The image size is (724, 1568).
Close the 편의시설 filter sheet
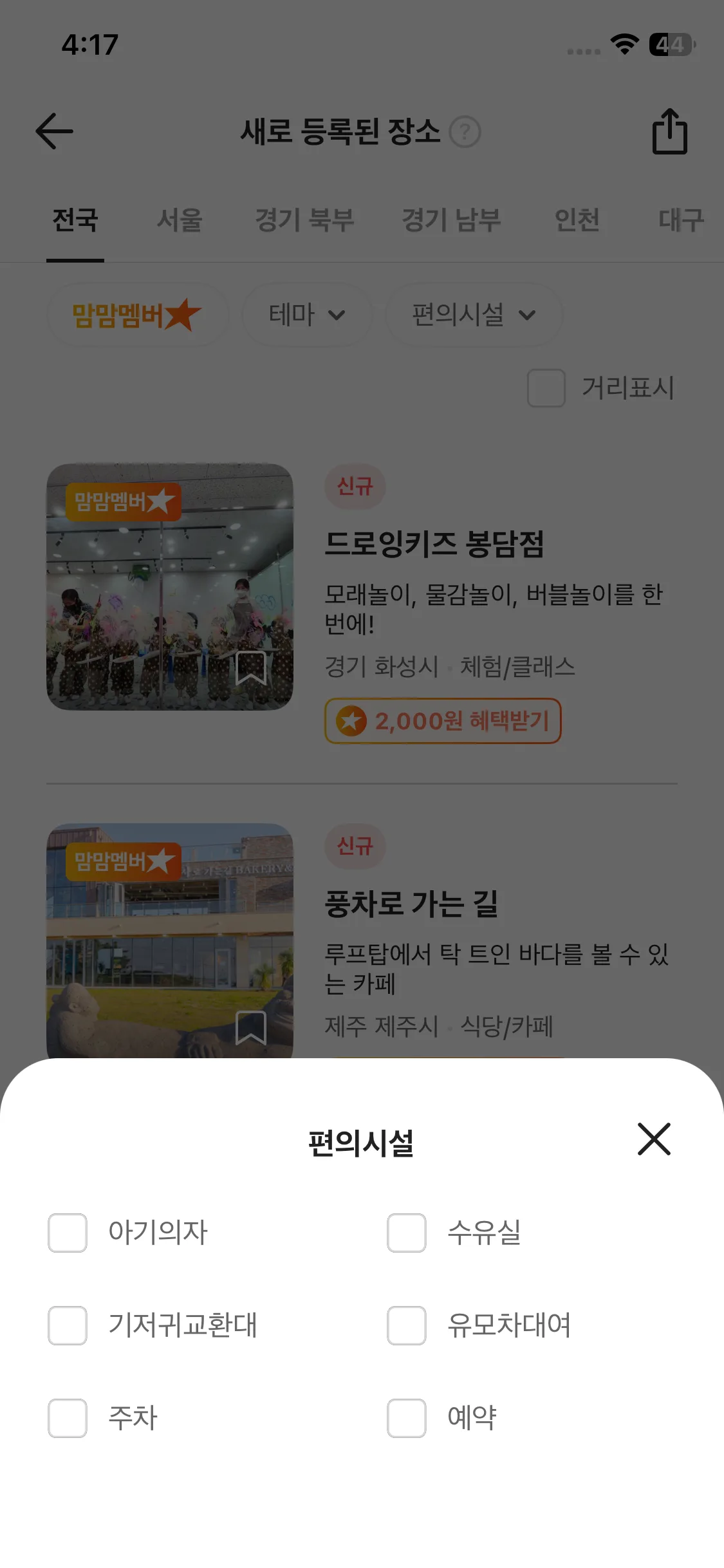click(654, 1139)
